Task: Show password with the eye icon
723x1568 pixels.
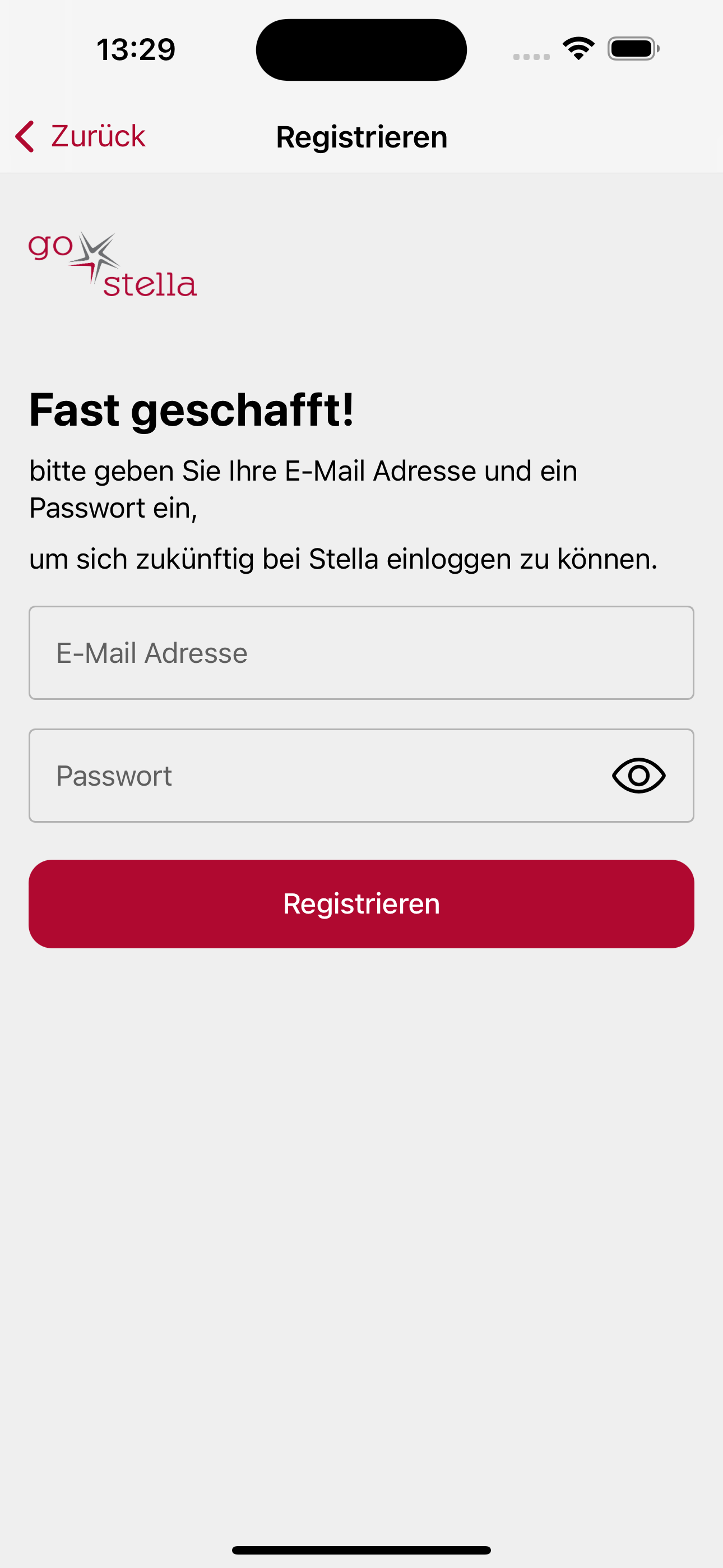Action: pos(638,776)
